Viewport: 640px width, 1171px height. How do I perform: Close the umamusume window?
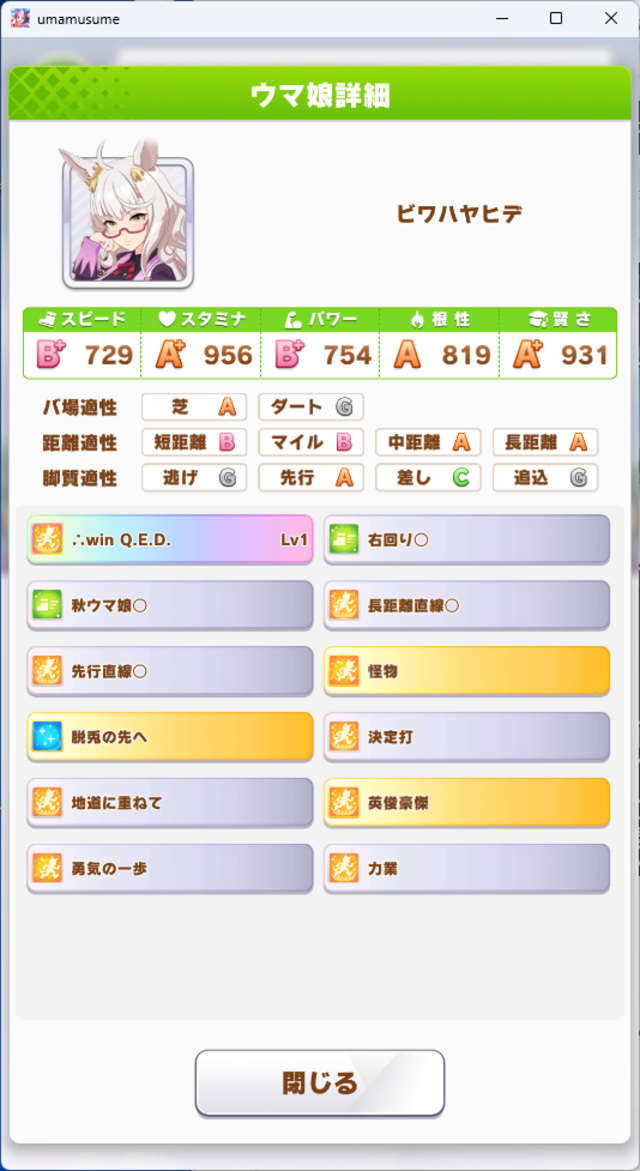tap(611, 18)
